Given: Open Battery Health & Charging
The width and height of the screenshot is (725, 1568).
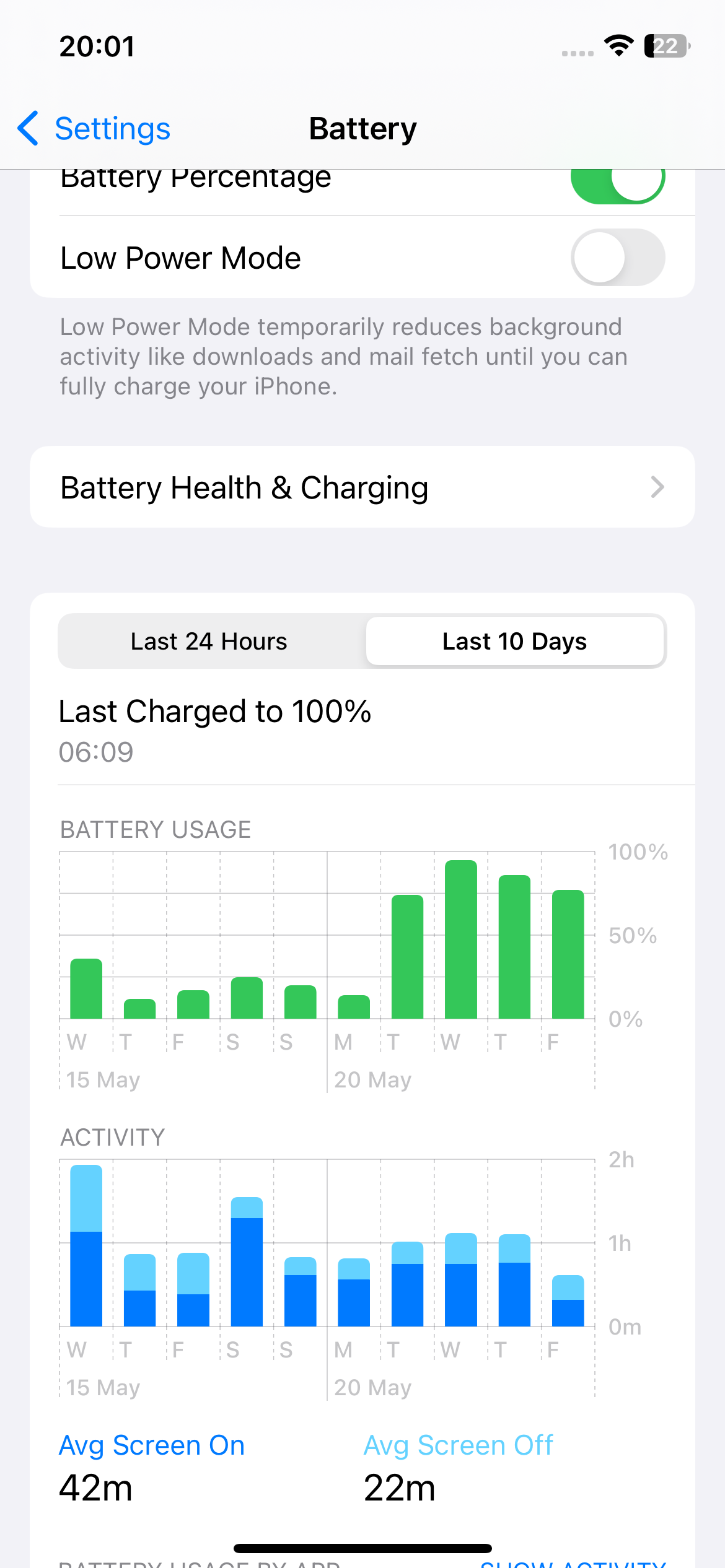Looking at the screenshot, I should 362,487.
